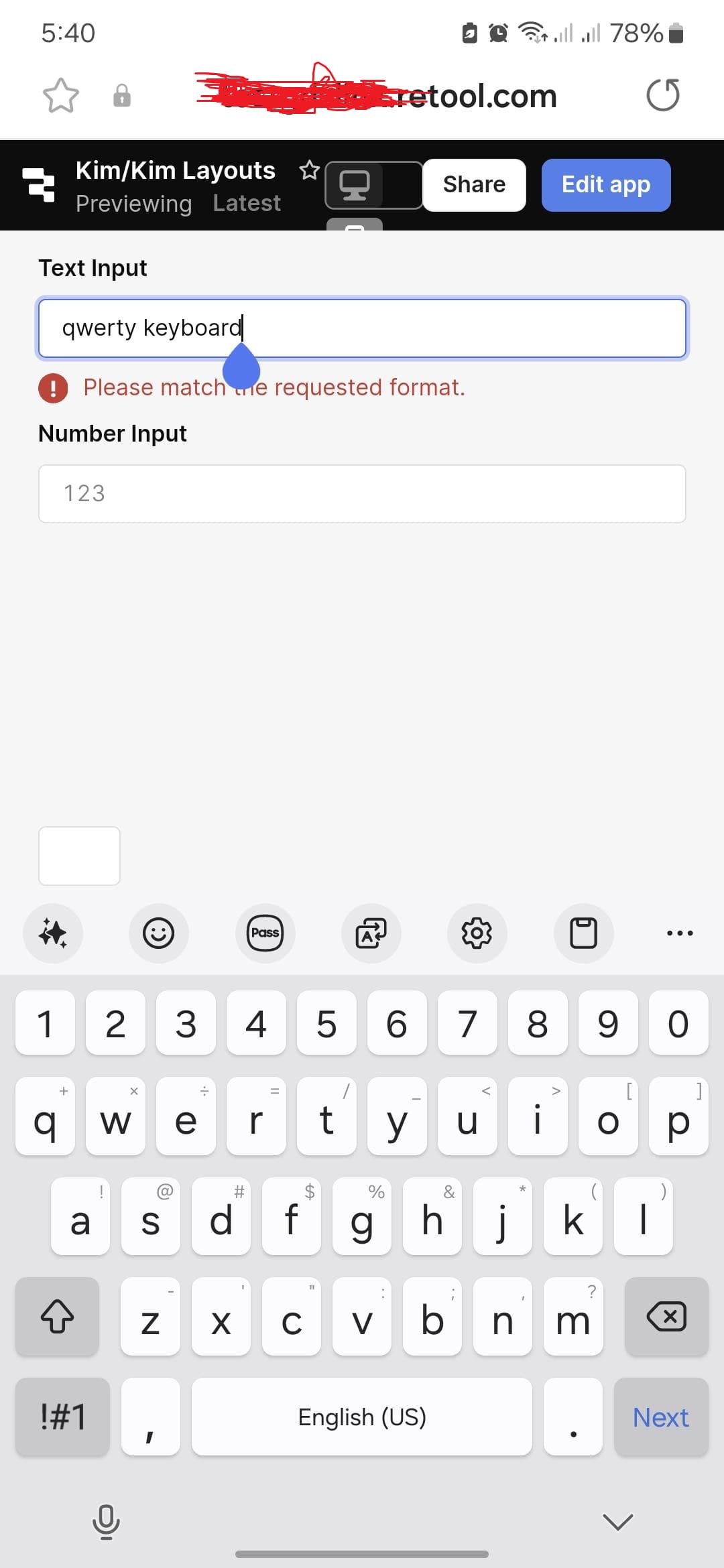
Task: Expand more keyboard toolbar options
Action: coord(680,933)
